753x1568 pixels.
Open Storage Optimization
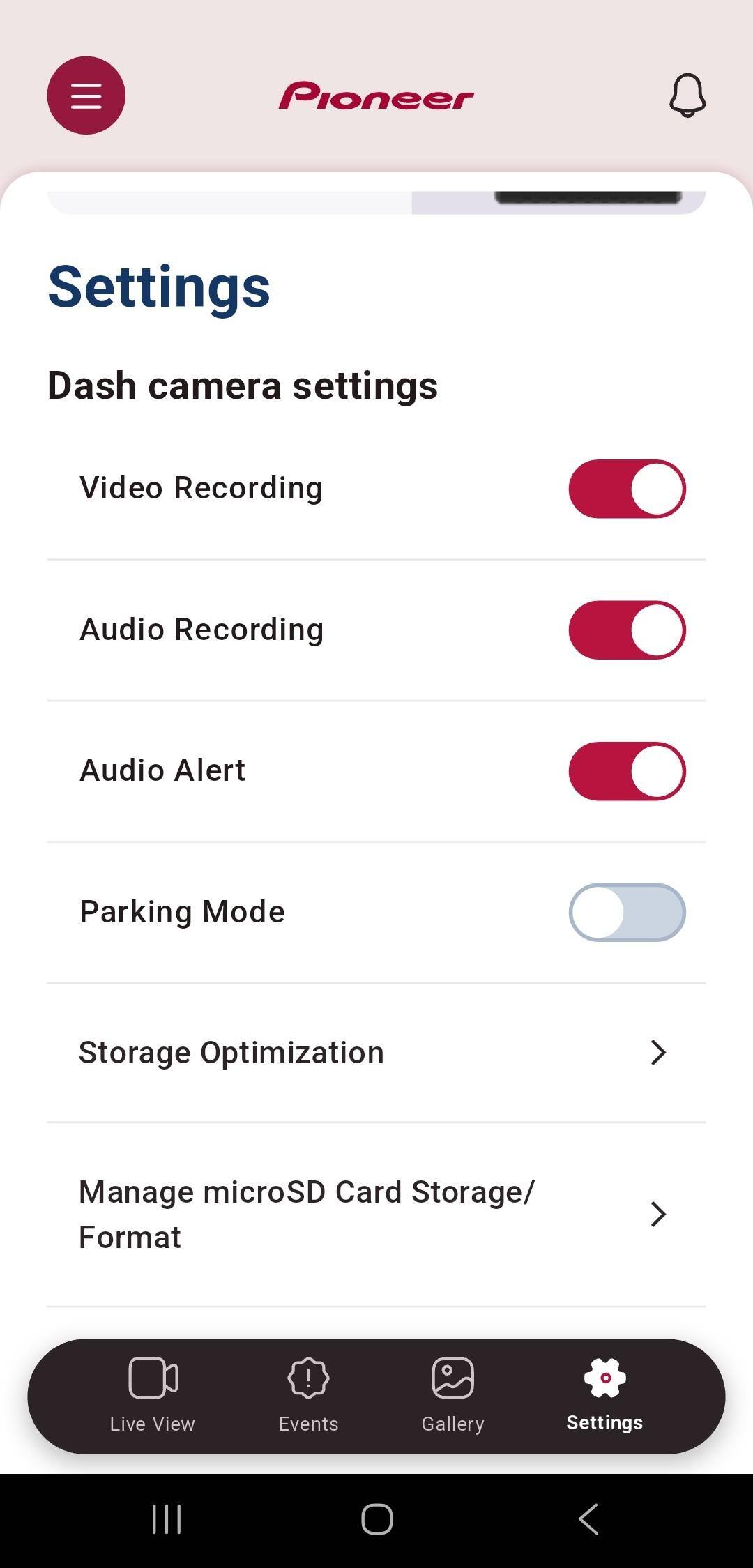pyautogui.click(x=376, y=1053)
